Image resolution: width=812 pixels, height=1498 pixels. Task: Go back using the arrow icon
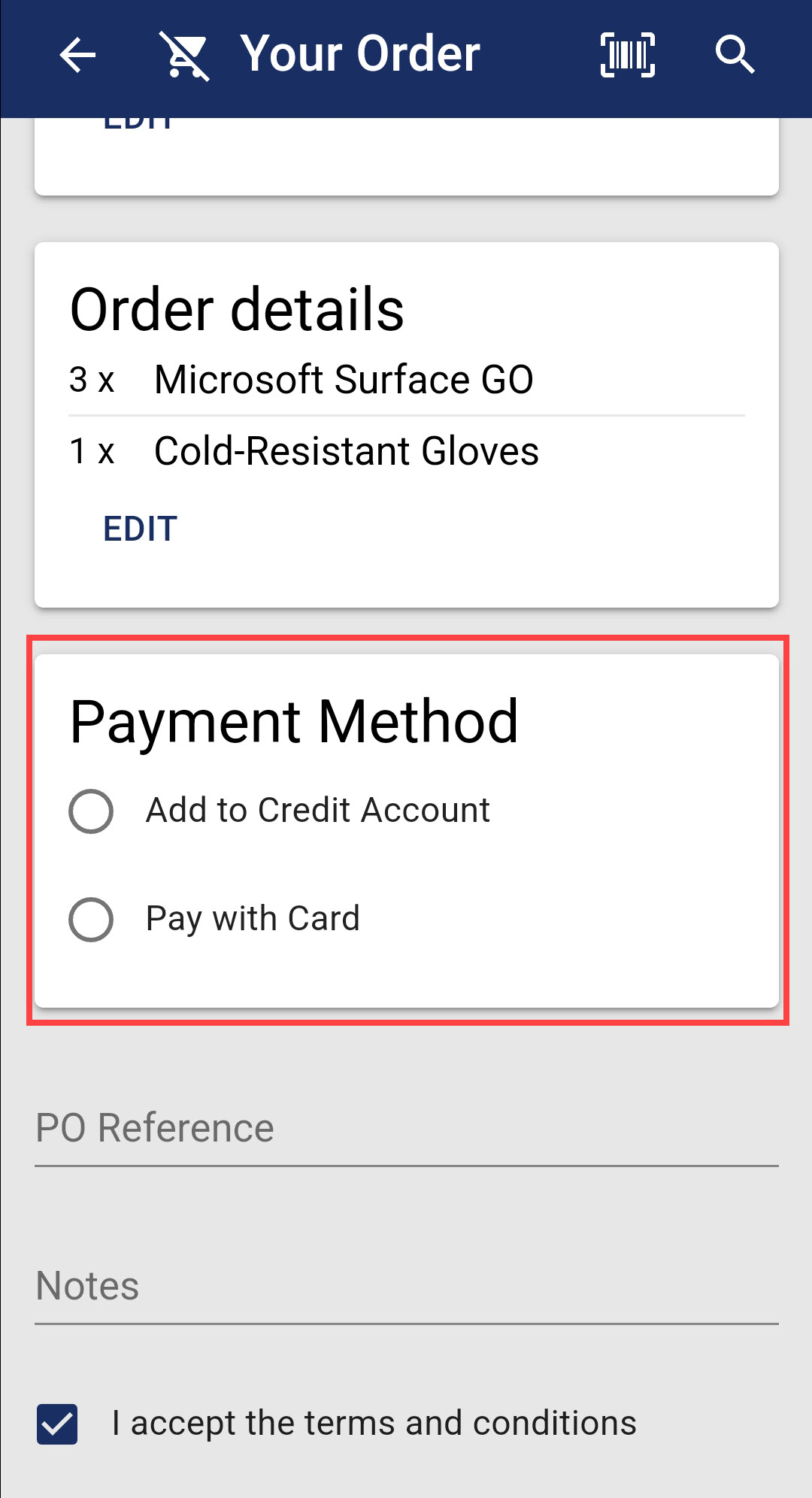click(x=77, y=56)
